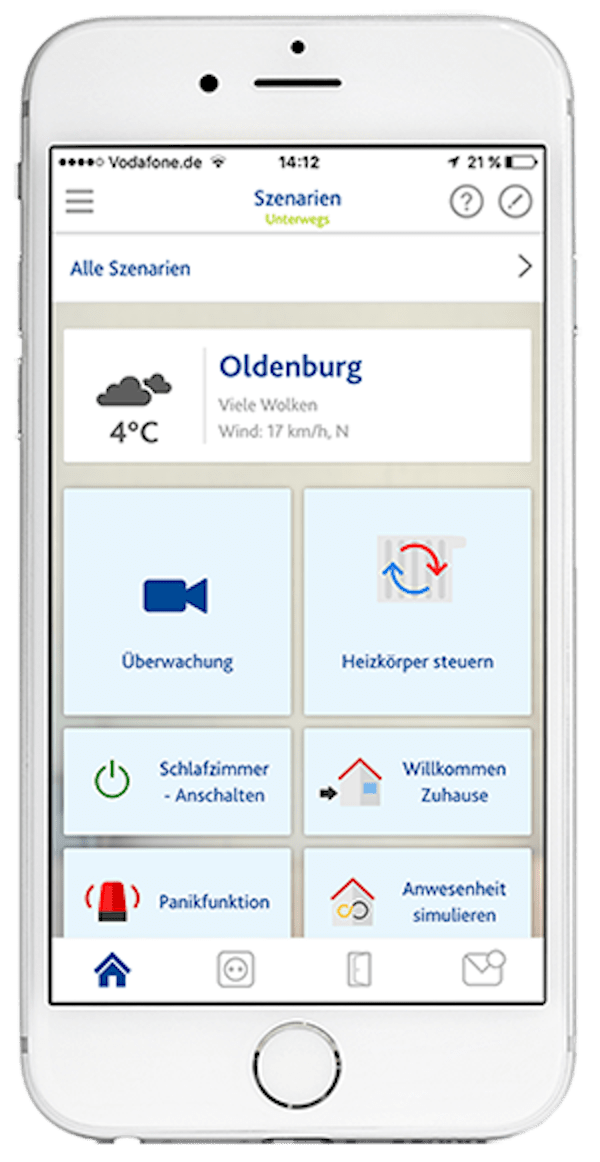Open the messages envelope tab
This screenshot has height=1162, width=600.
(x=481, y=969)
